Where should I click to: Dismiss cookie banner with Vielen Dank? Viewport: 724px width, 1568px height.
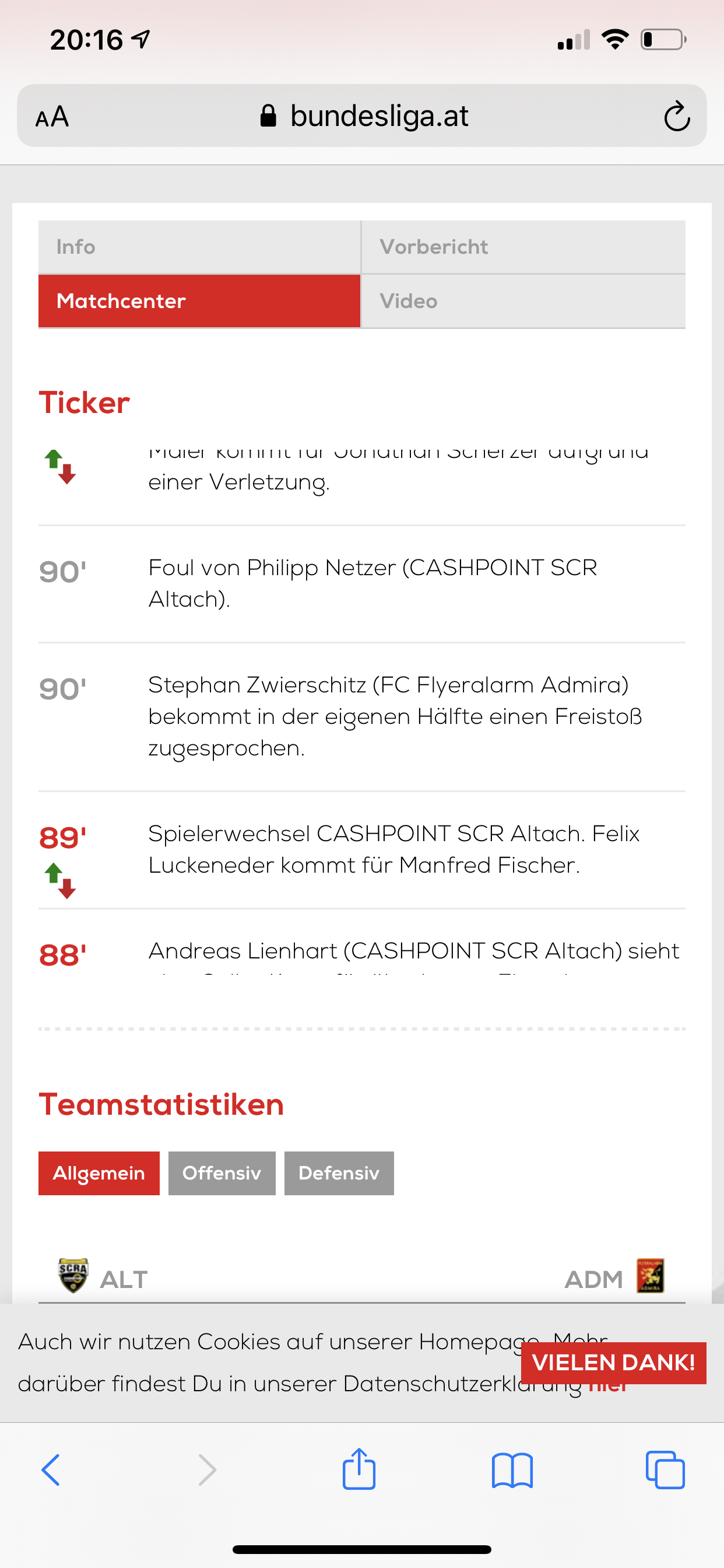pyautogui.click(x=613, y=1363)
